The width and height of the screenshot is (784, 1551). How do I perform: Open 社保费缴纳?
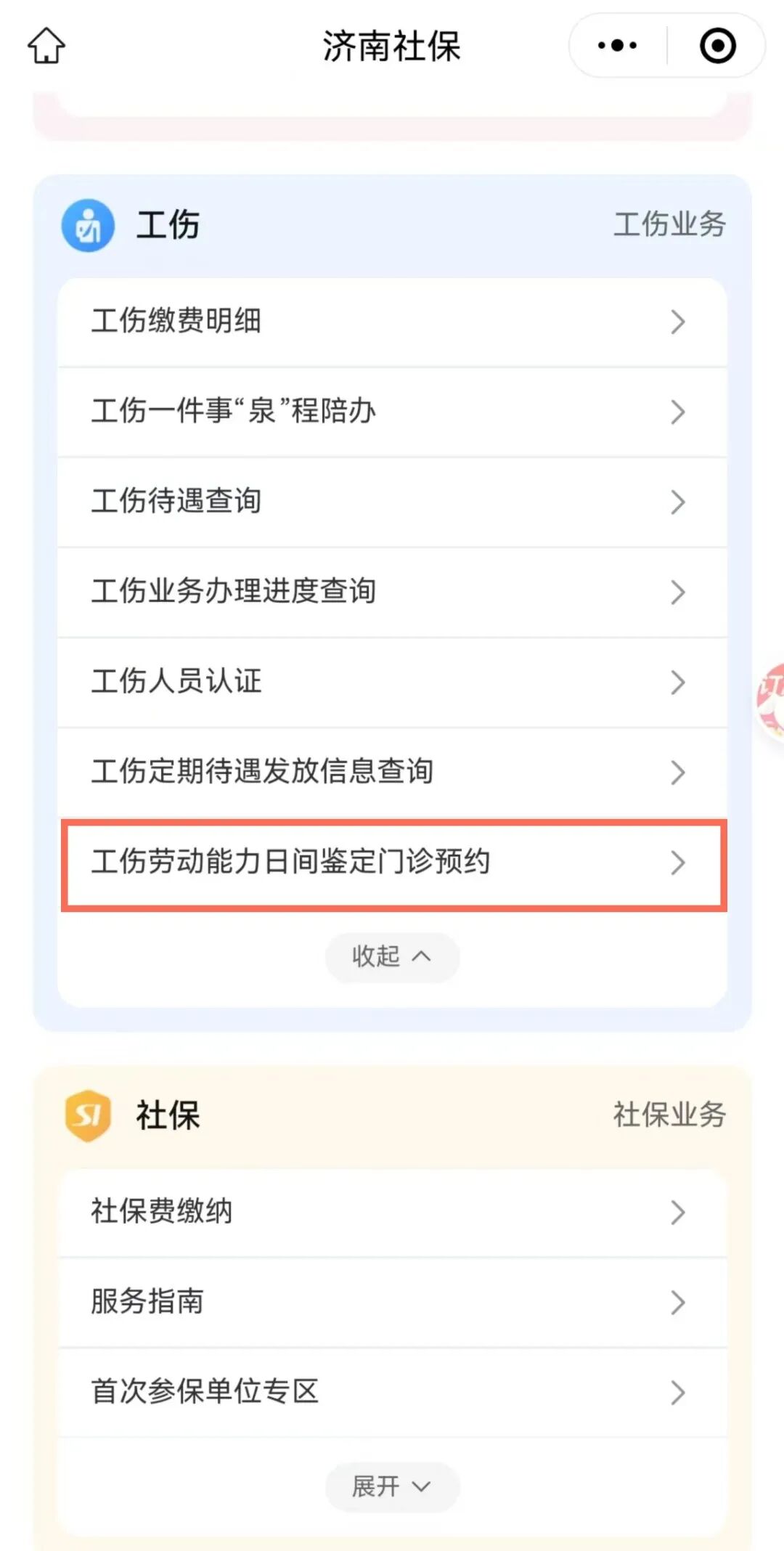(392, 1211)
